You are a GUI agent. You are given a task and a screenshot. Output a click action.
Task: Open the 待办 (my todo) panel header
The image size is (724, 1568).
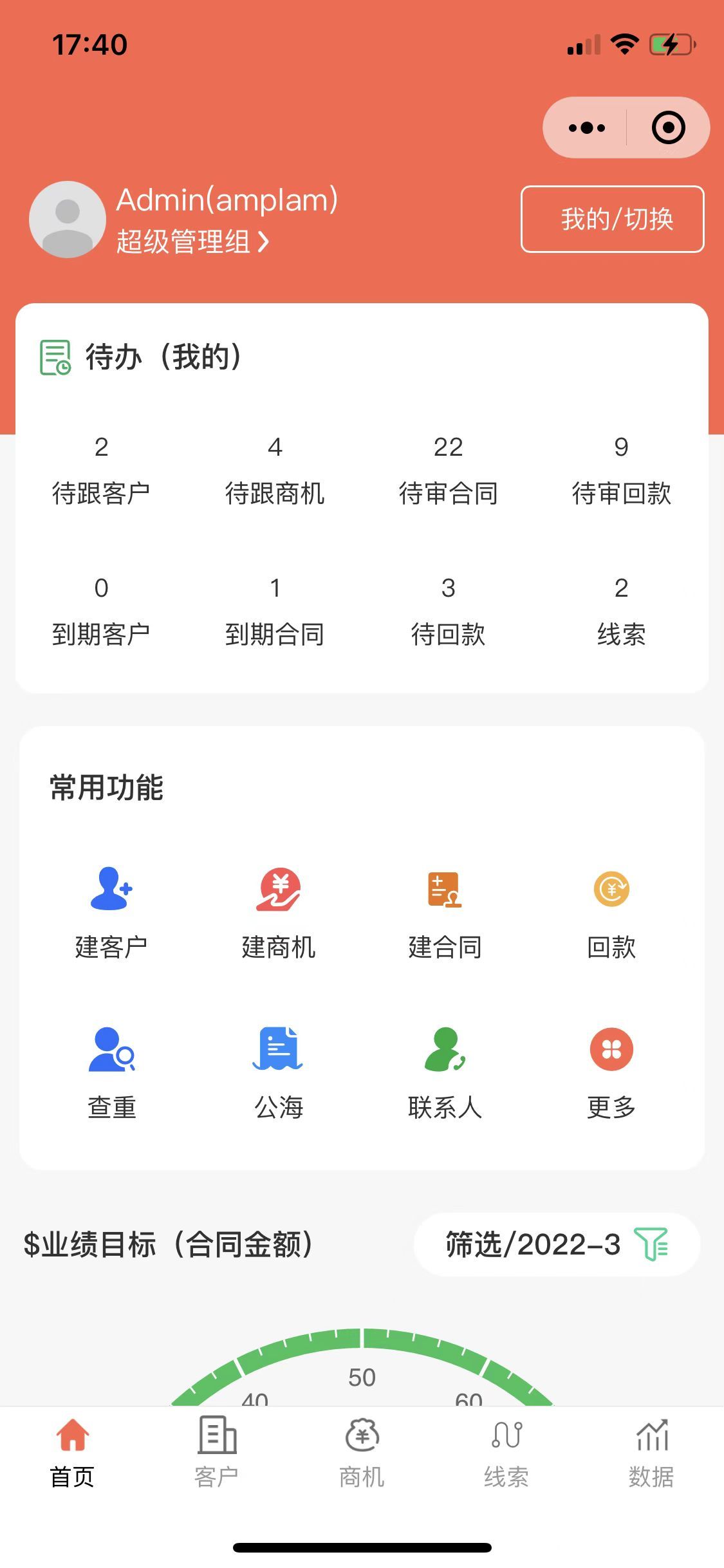click(x=163, y=357)
